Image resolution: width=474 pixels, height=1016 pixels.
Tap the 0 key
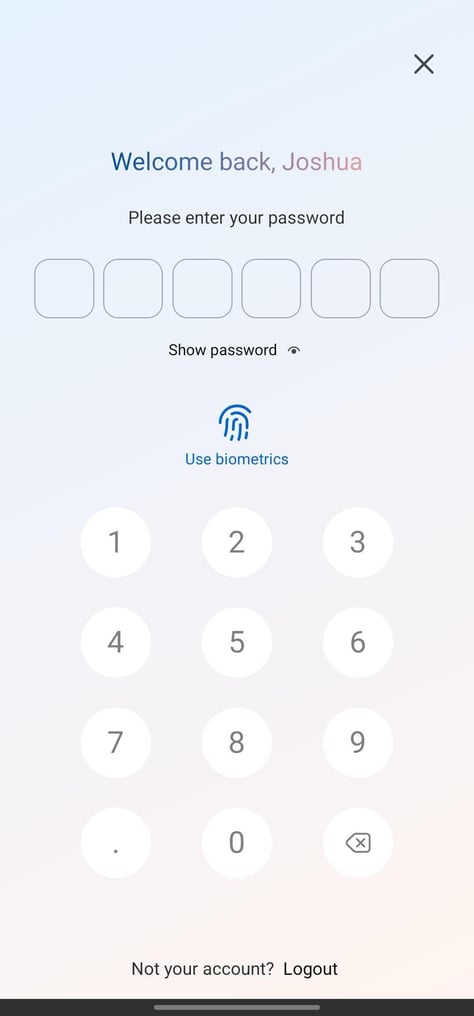(236, 842)
